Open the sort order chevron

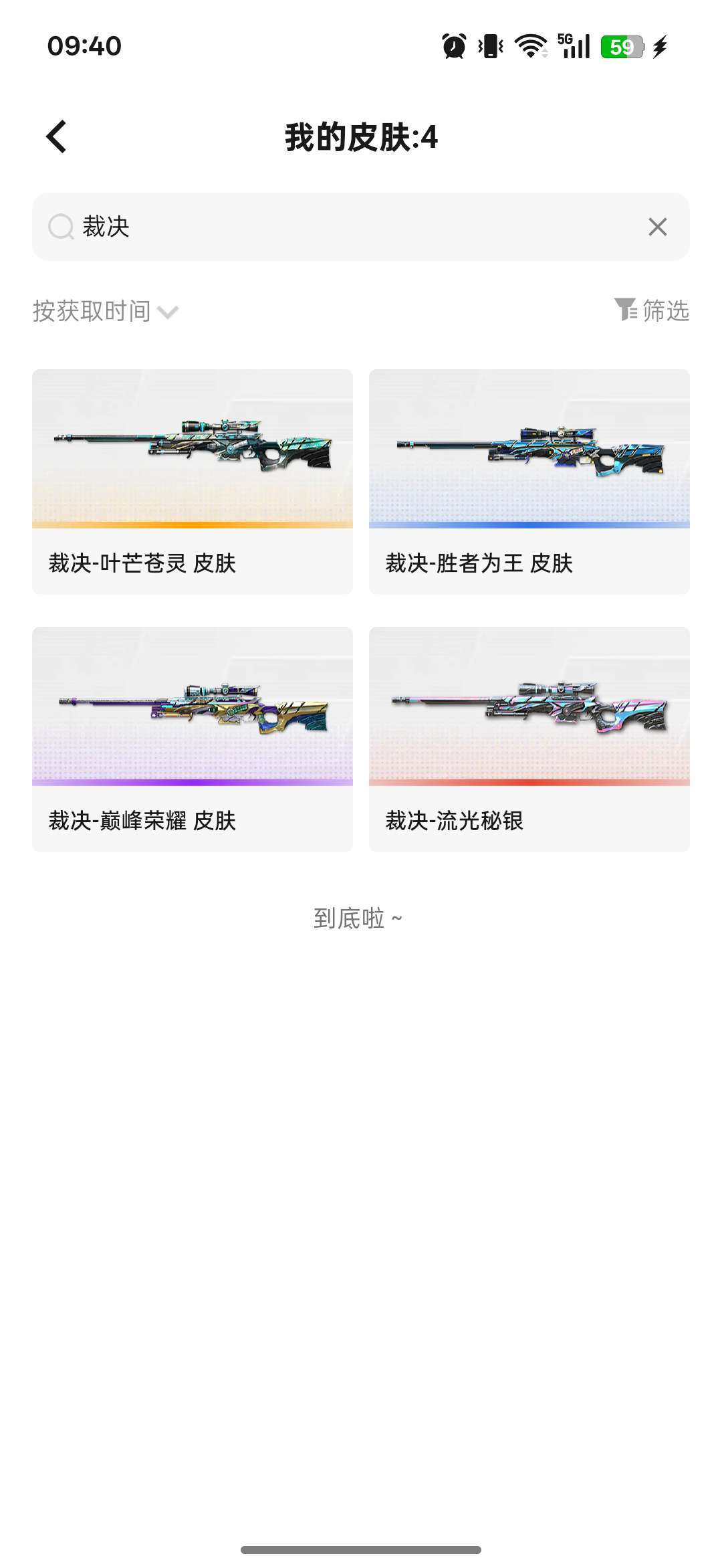168,311
